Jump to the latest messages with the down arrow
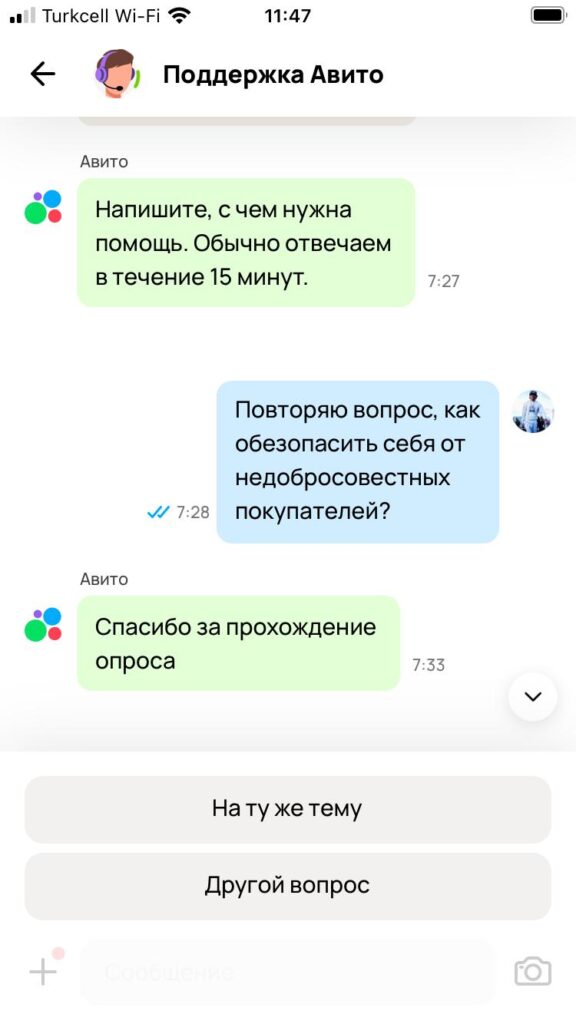Viewport: 576px width, 1024px height. (x=533, y=697)
